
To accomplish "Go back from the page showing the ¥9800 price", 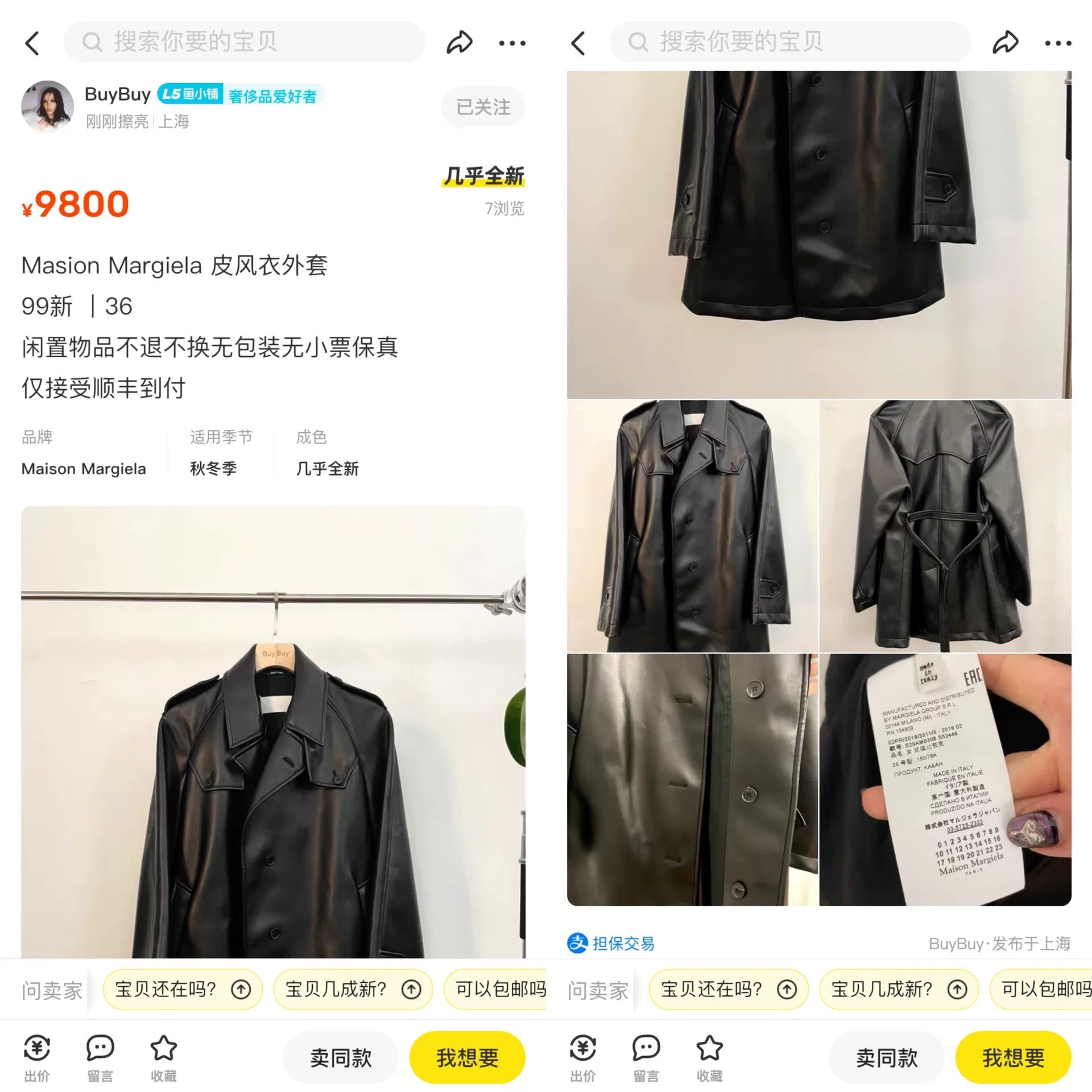I will (x=32, y=43).
